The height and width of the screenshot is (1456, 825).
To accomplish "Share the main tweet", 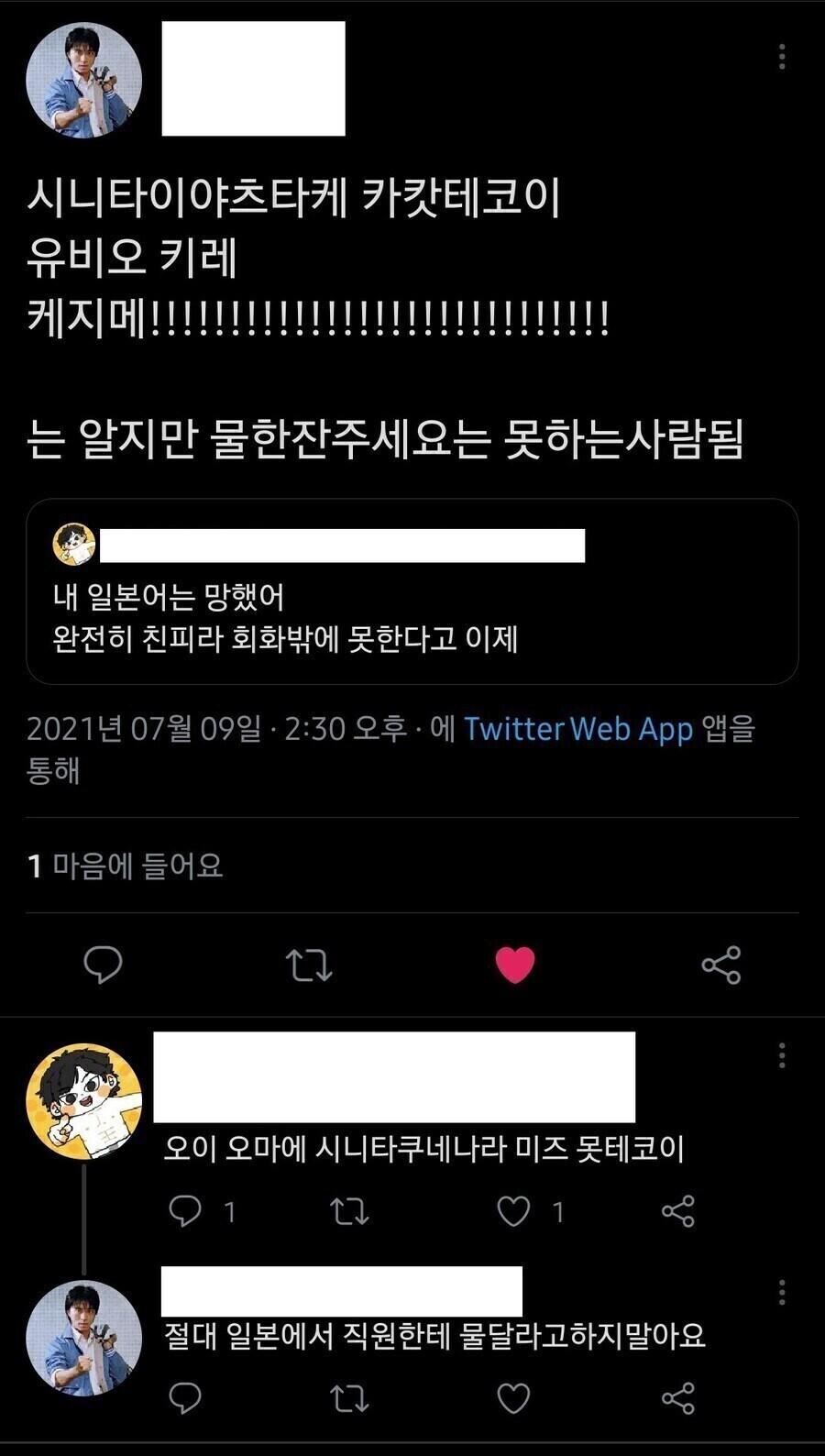I will click(x=720, y=965).
